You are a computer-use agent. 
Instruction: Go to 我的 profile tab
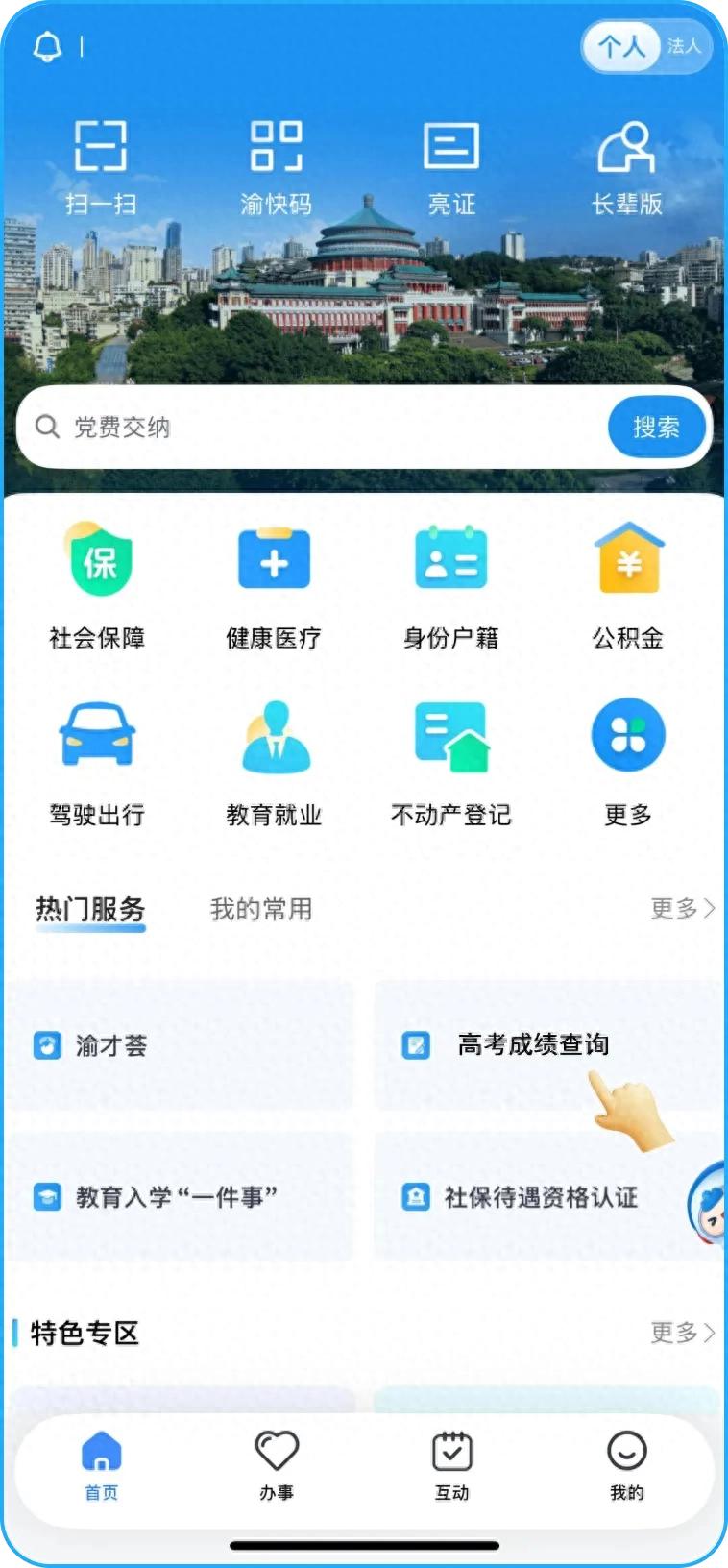point(626,1464)
